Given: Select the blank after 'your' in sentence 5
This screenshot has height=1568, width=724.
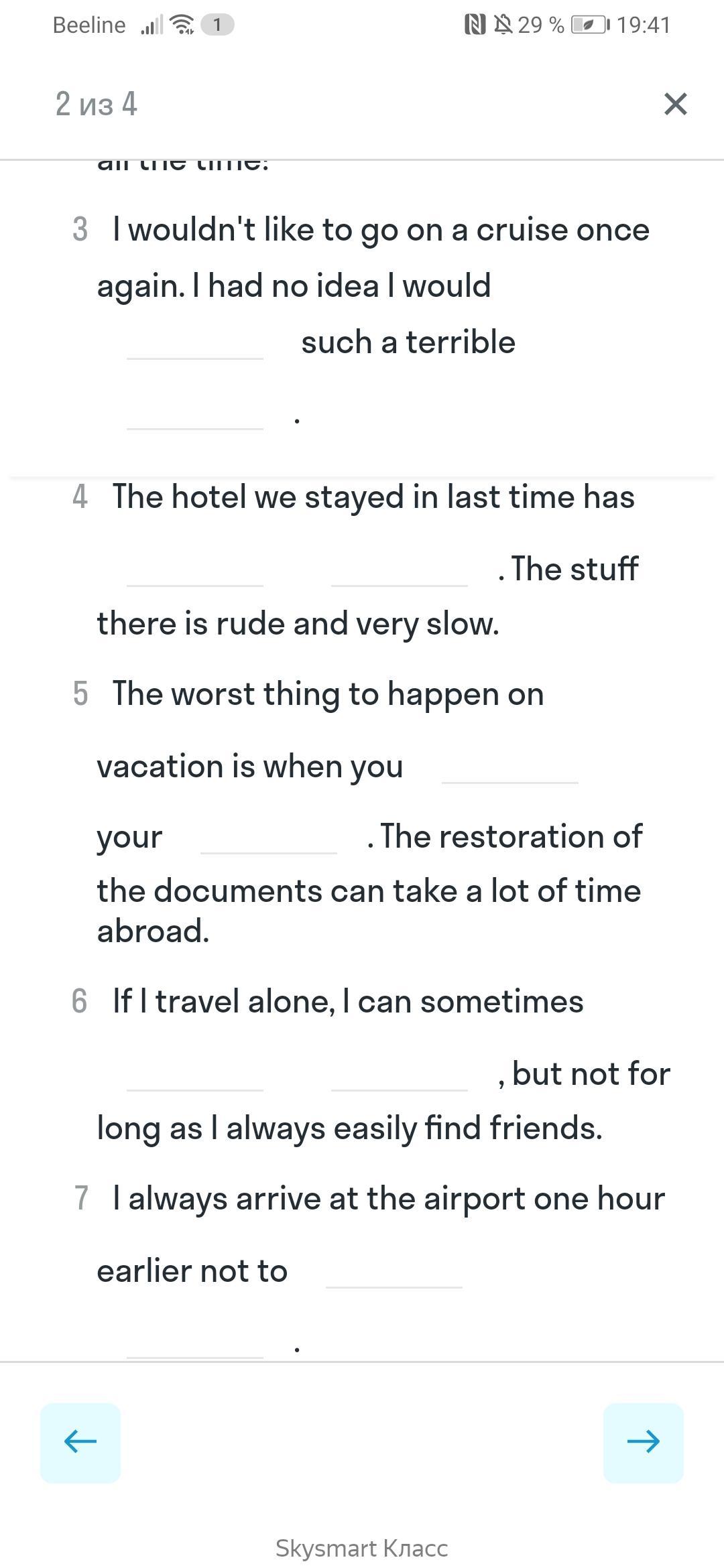Looking at the screenshot, I should click(269, 837).
